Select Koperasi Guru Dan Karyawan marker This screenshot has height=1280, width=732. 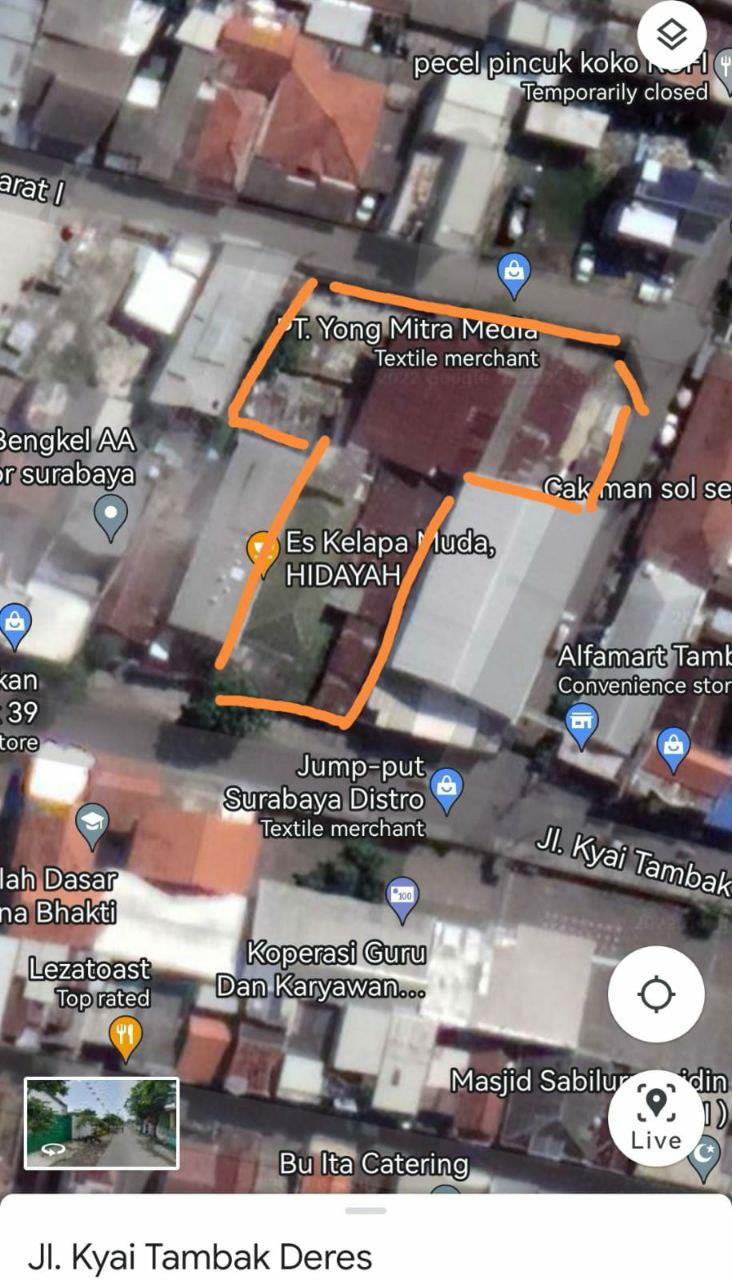point(402,895)
